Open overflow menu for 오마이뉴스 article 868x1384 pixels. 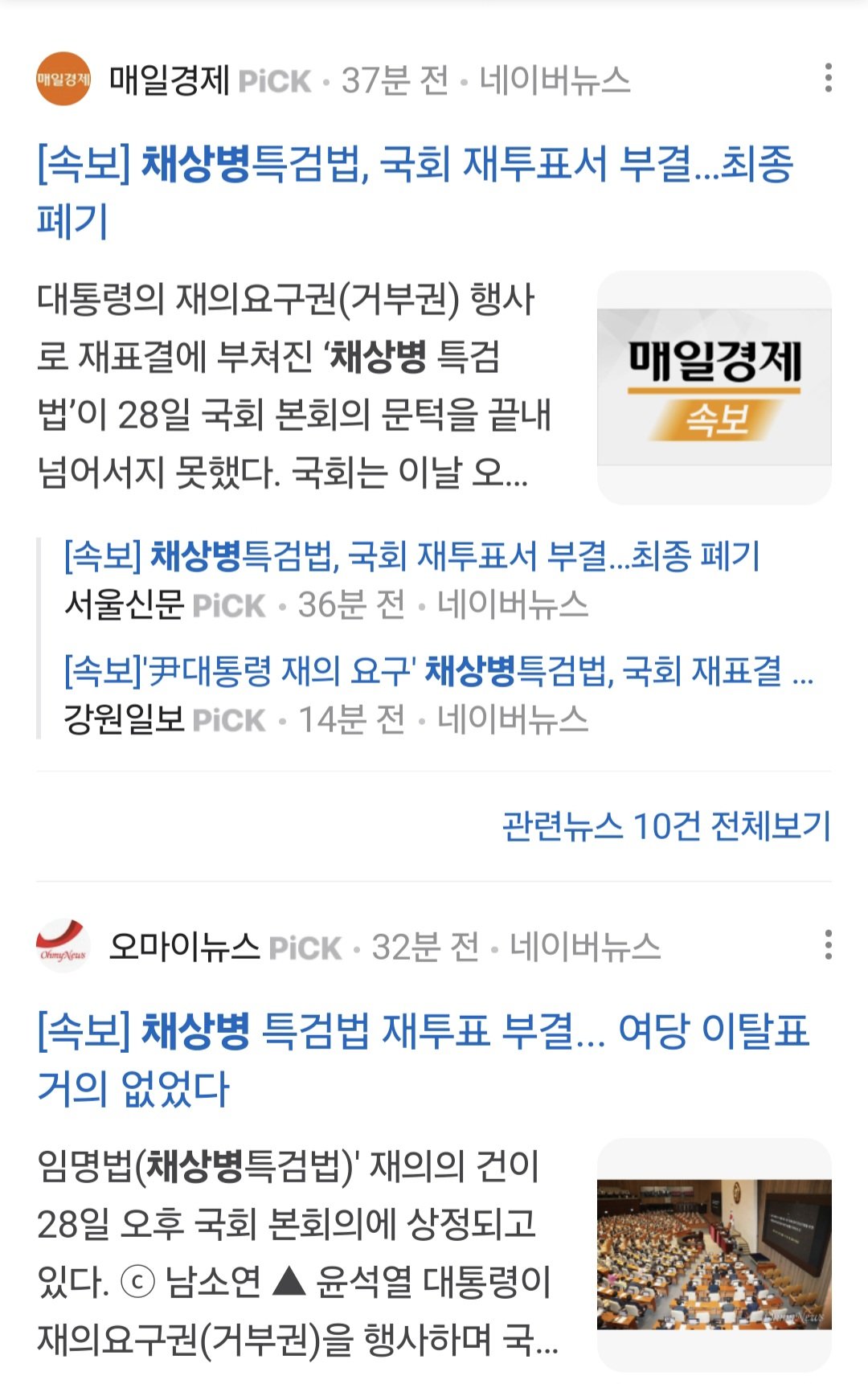828,945
